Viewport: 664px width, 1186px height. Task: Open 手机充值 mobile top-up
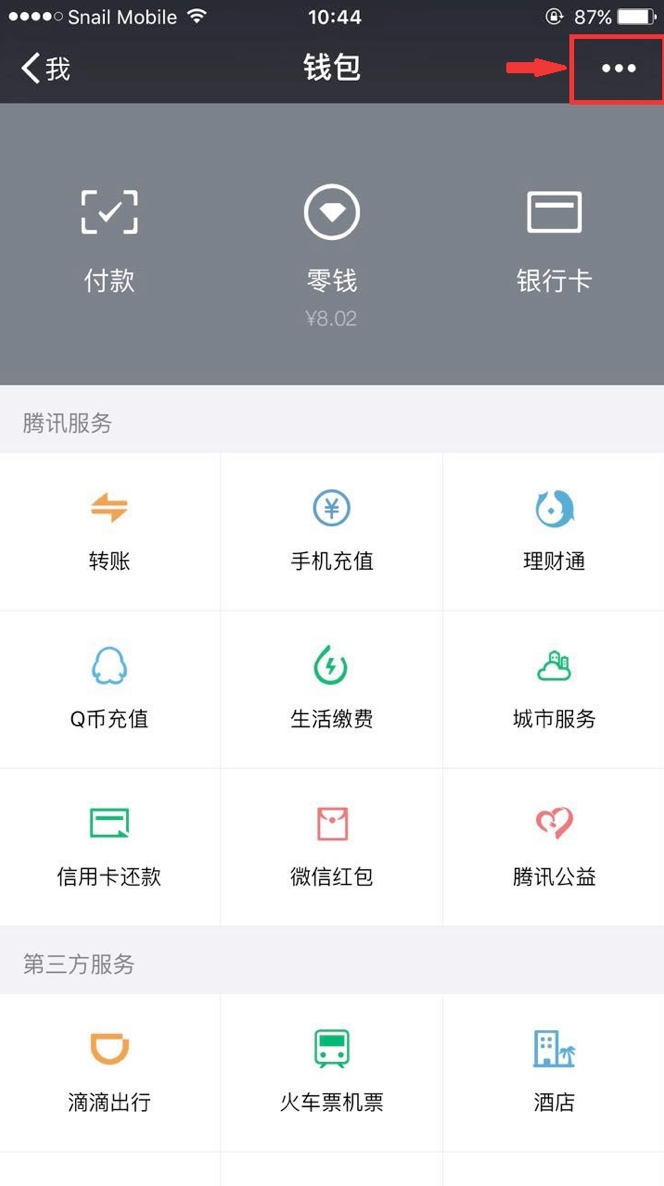(331, 531)
